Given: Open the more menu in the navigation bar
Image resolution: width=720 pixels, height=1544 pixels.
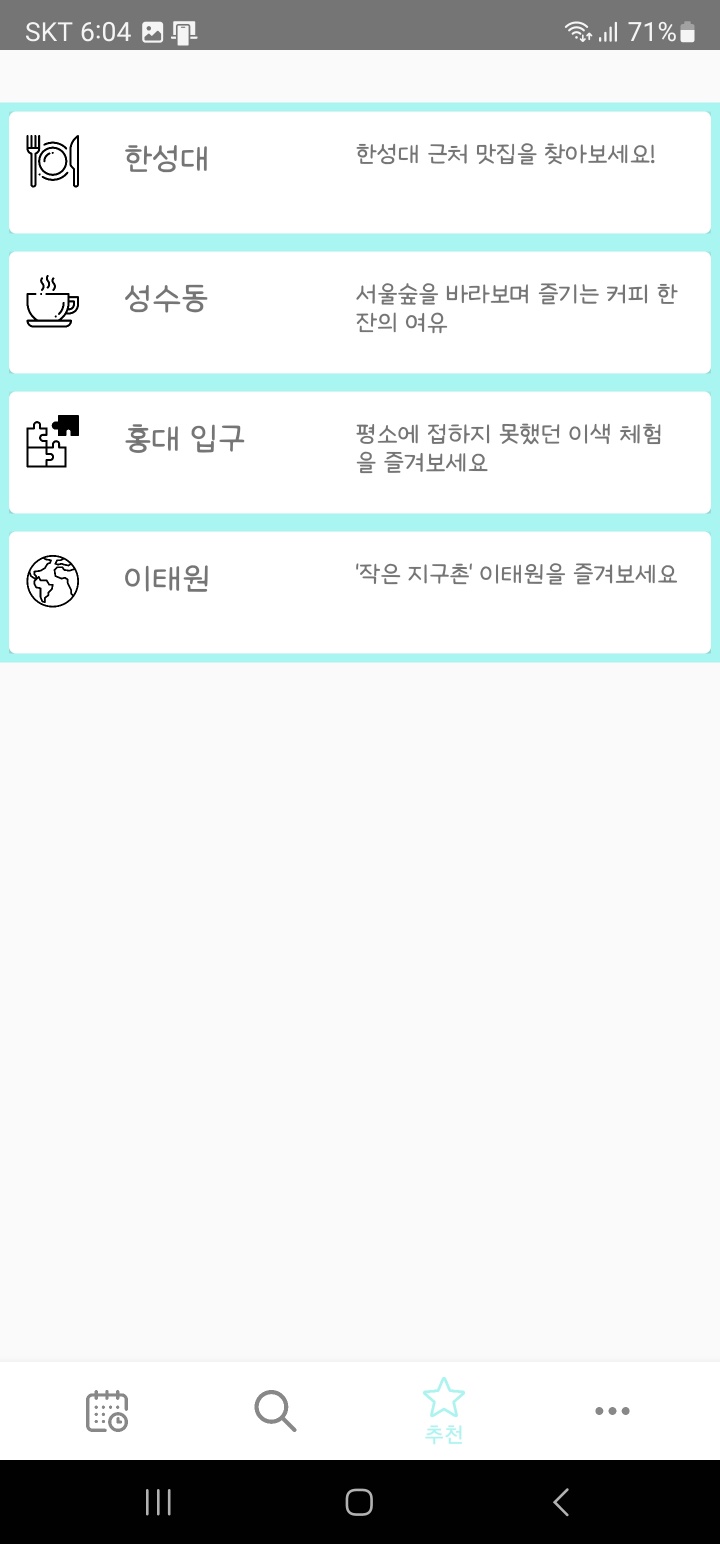Looking at the screenshot, I should pyautogui.click(x=611, y=1410).
